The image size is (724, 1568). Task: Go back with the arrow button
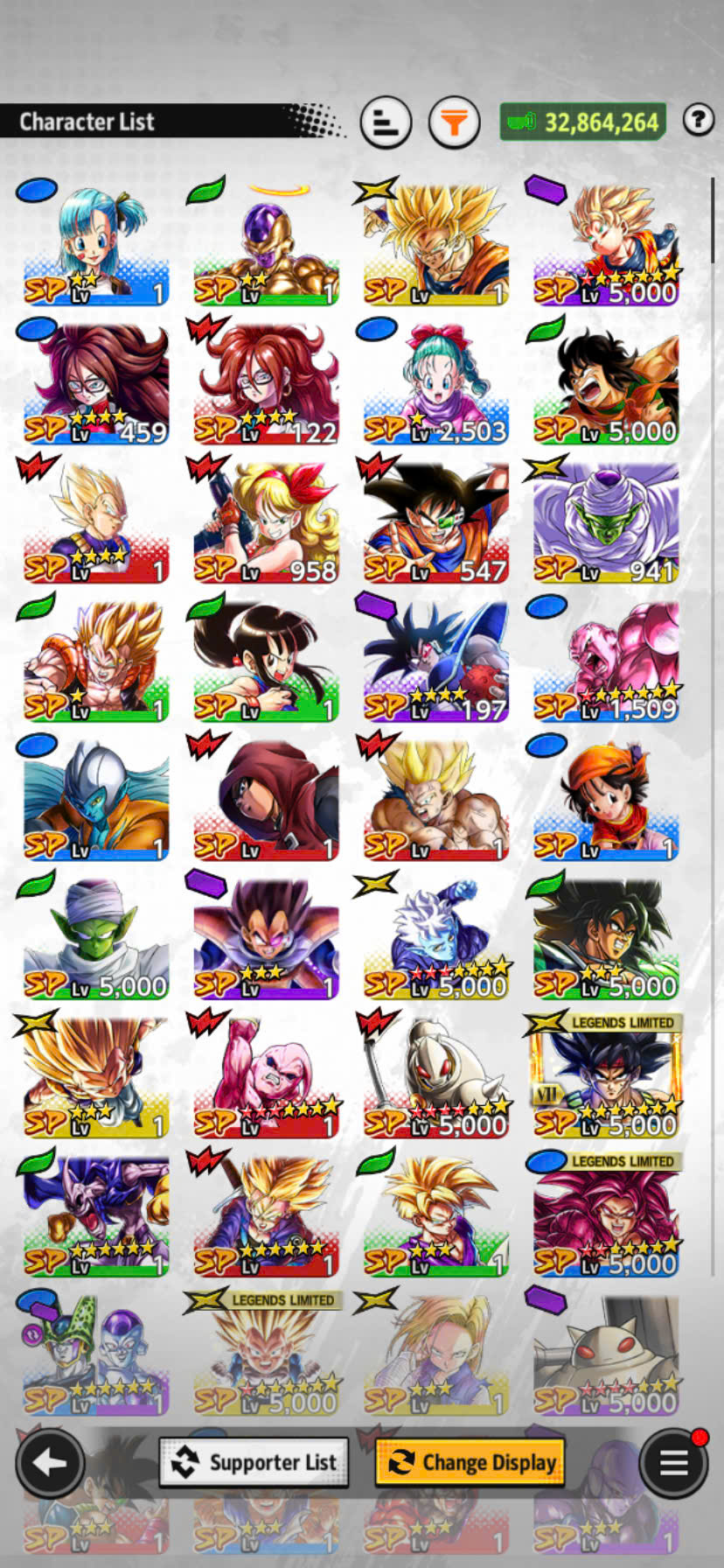tap(50, 1462)
